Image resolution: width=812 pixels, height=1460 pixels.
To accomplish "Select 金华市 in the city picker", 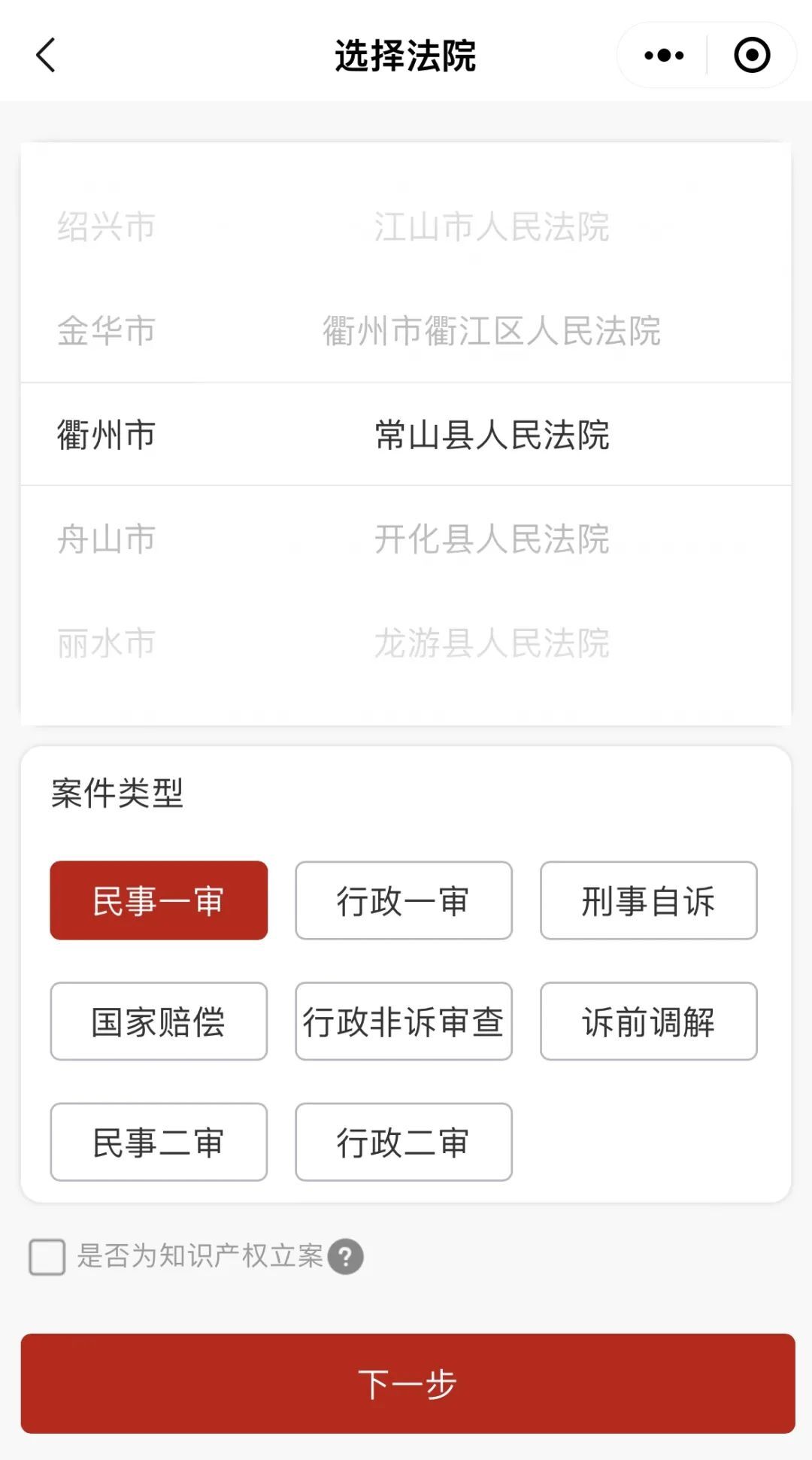I will (106, 331).
